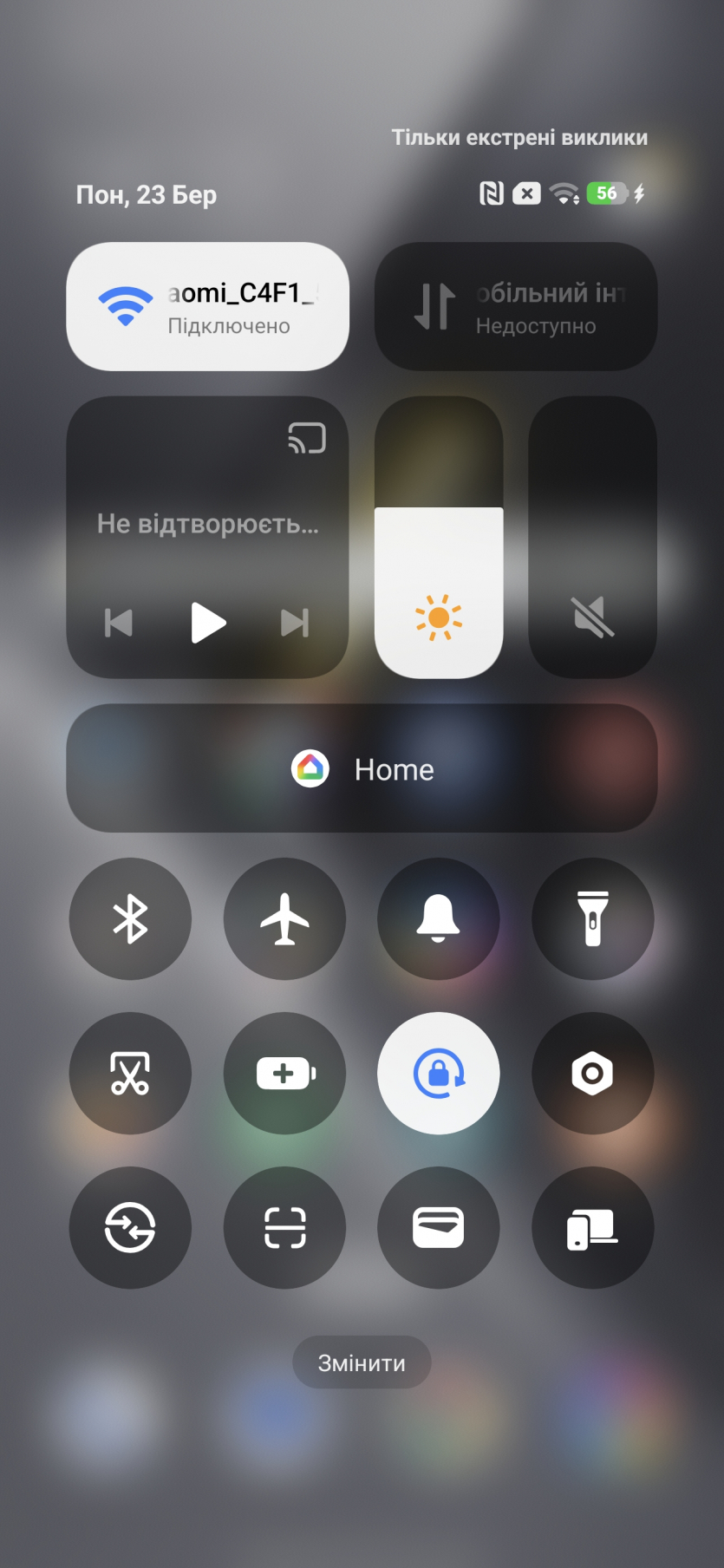The image size is (724, 1568).
Task: Toggle the mobile data tile marked Недоступно
Action: pos(515,306)
